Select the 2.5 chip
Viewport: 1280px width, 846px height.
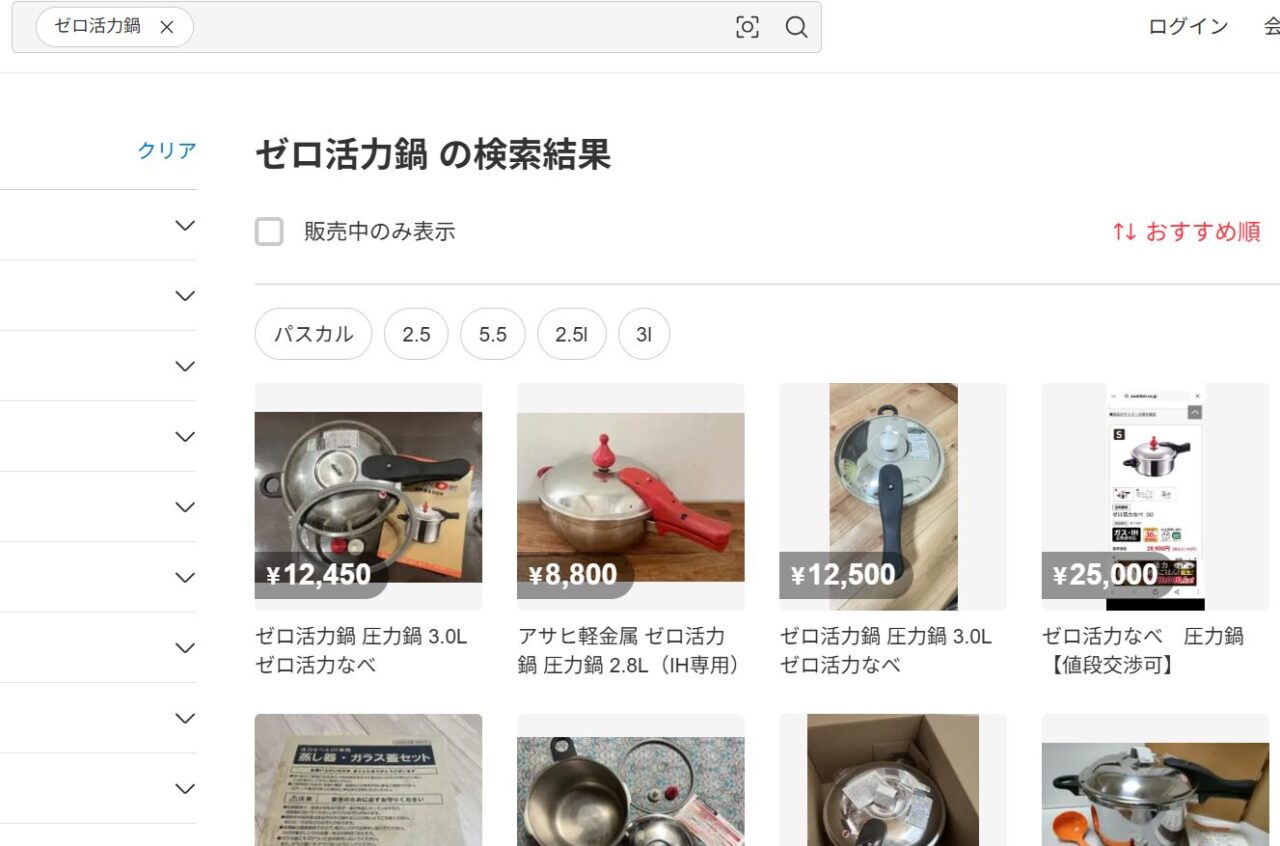pyautogui.click(x=416, y=334)
